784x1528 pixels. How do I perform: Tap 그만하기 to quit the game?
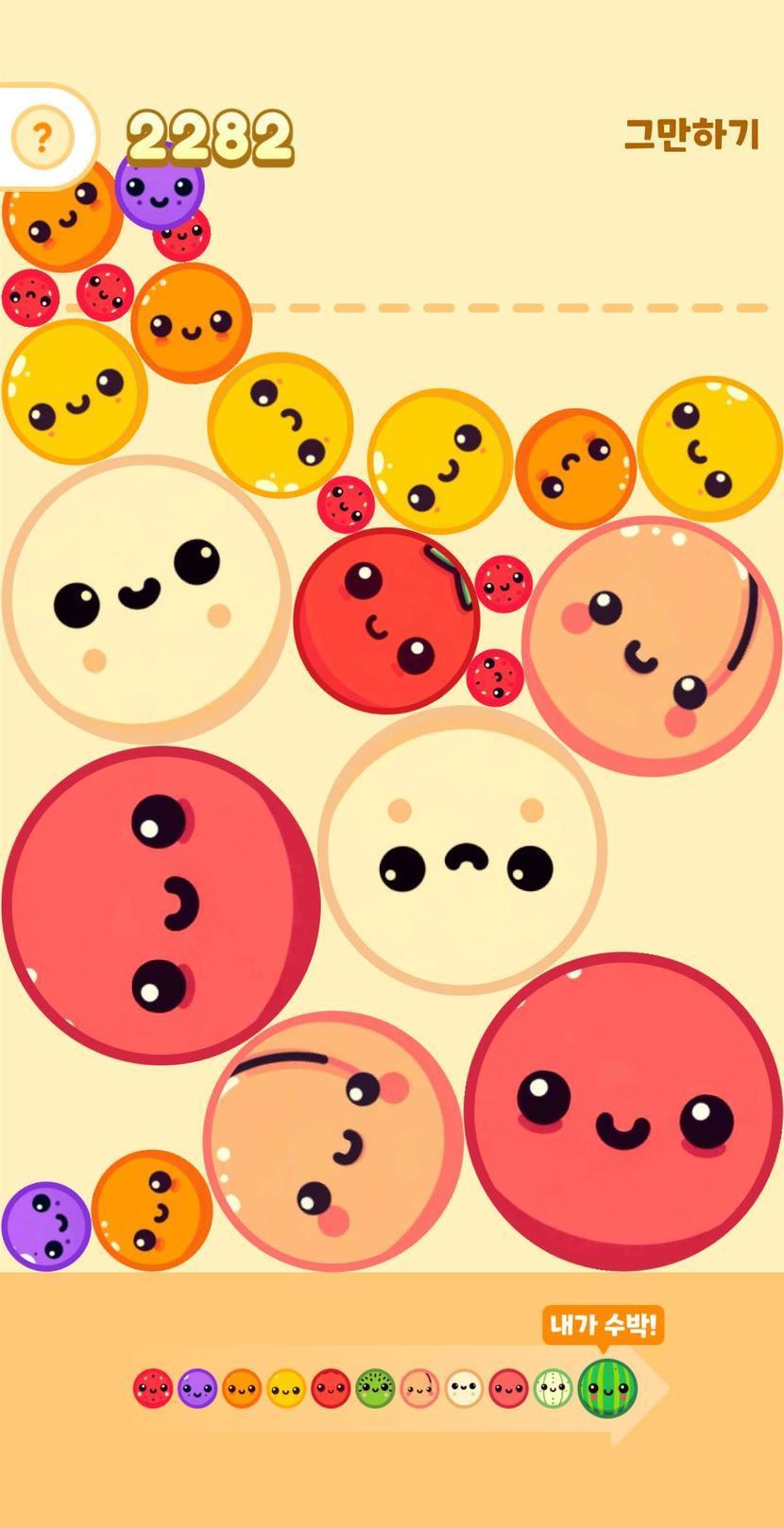click(x=691, y=134)
